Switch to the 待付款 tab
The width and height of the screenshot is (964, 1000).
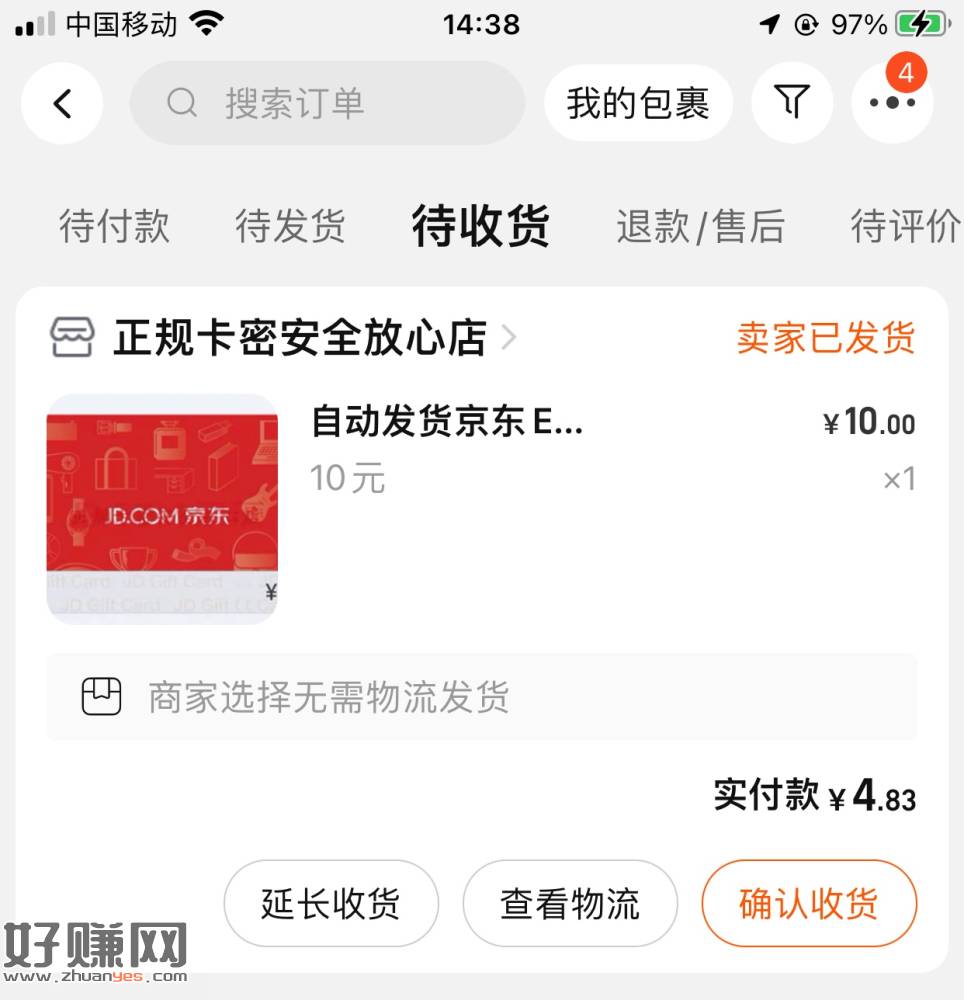point(114,226)
